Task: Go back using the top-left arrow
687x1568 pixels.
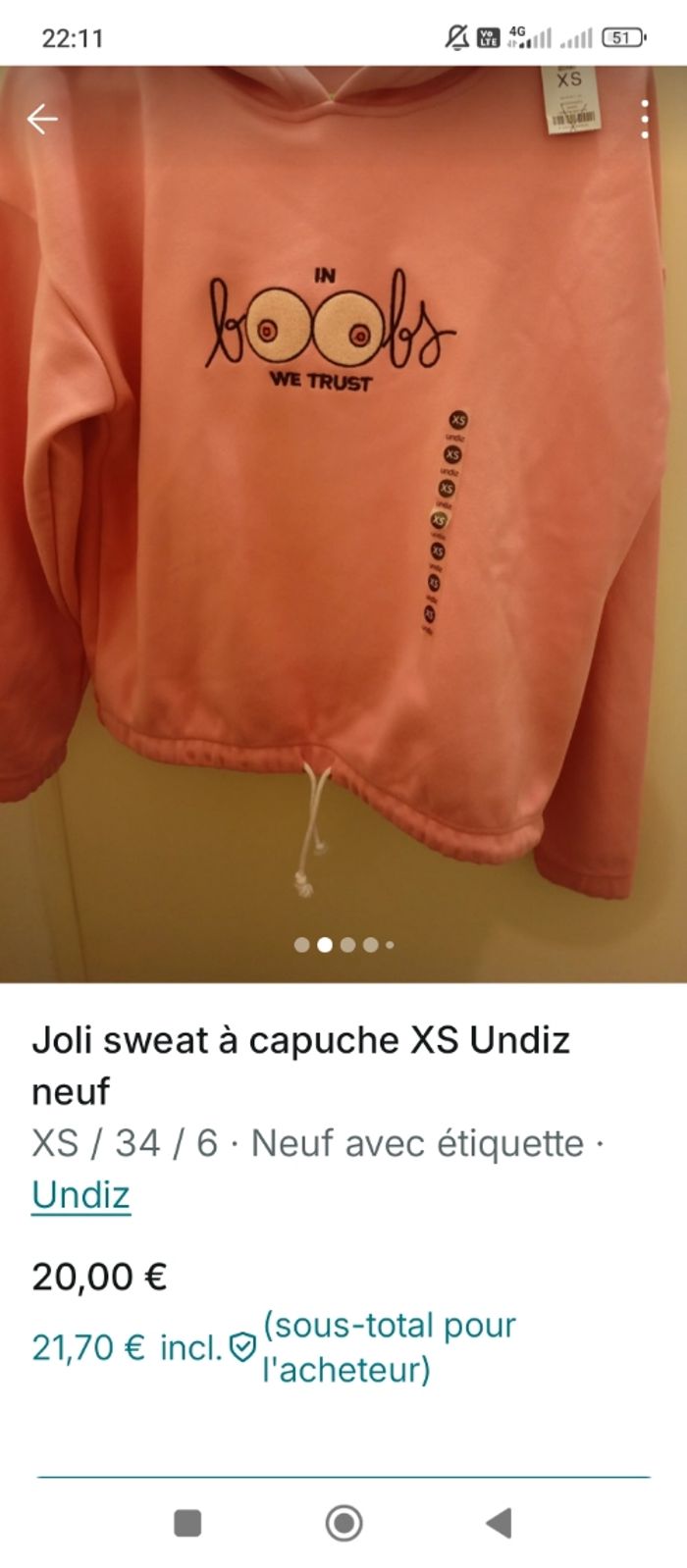Action: click(x=42, y=120)
